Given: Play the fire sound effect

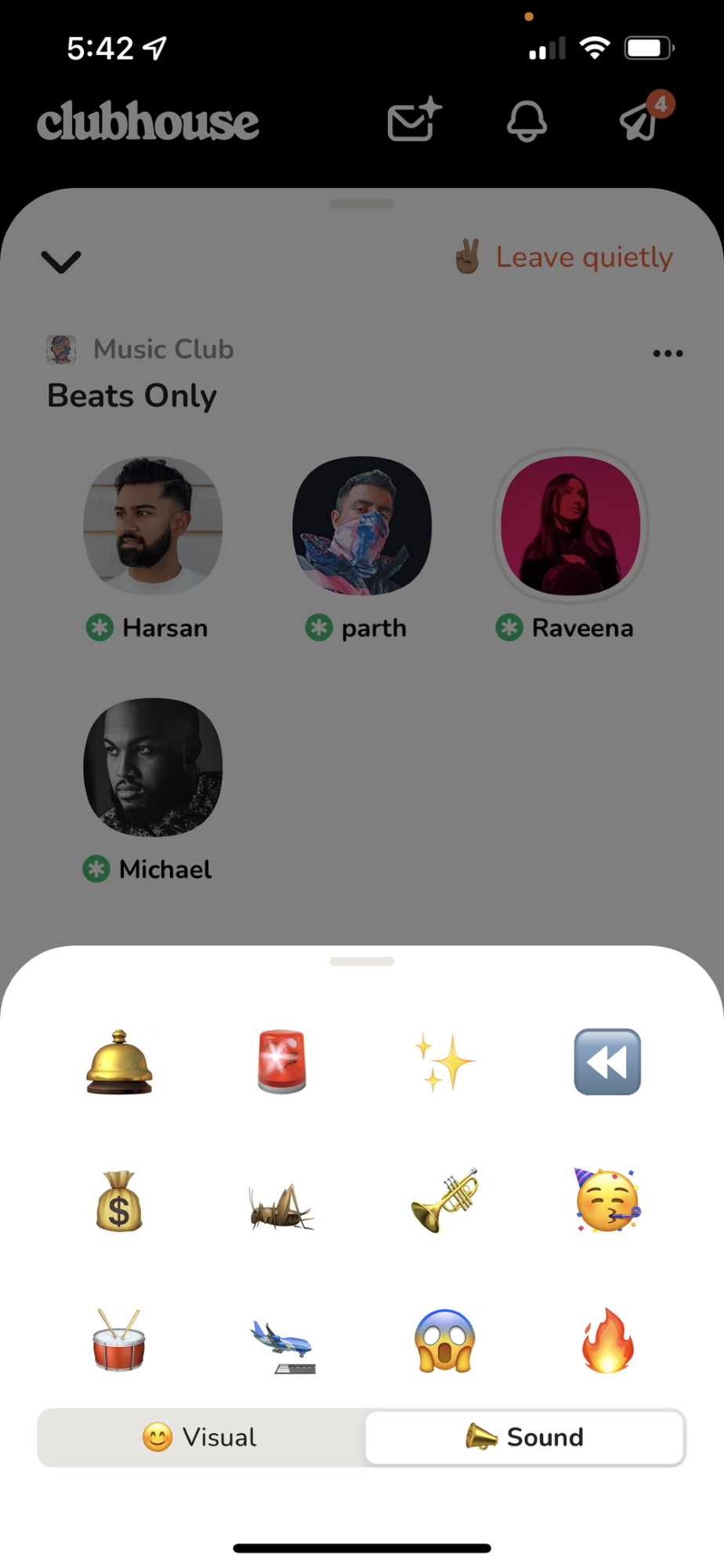Looking at the screenshot, I should coord(607,1340).
